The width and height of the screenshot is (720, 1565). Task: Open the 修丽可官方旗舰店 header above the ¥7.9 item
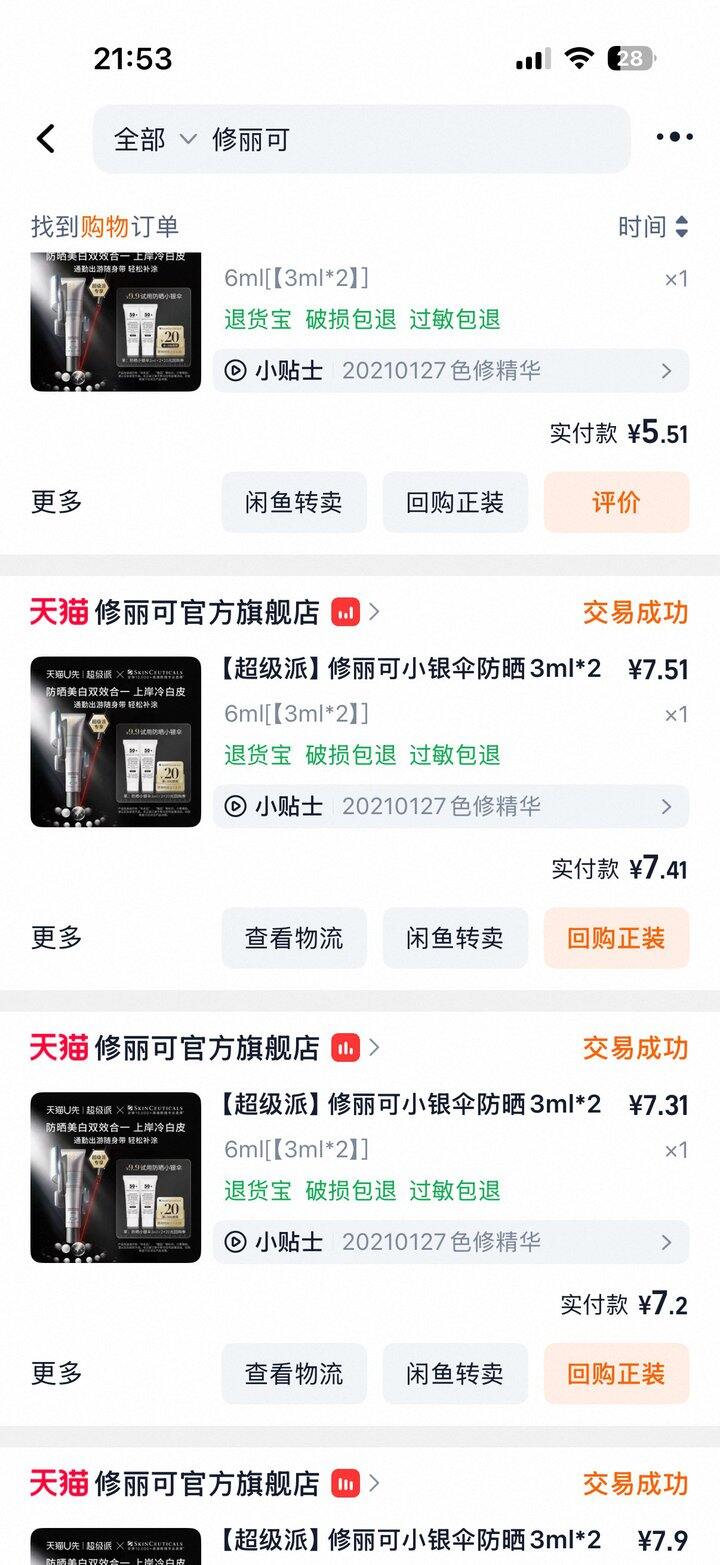click(207, 1483)
